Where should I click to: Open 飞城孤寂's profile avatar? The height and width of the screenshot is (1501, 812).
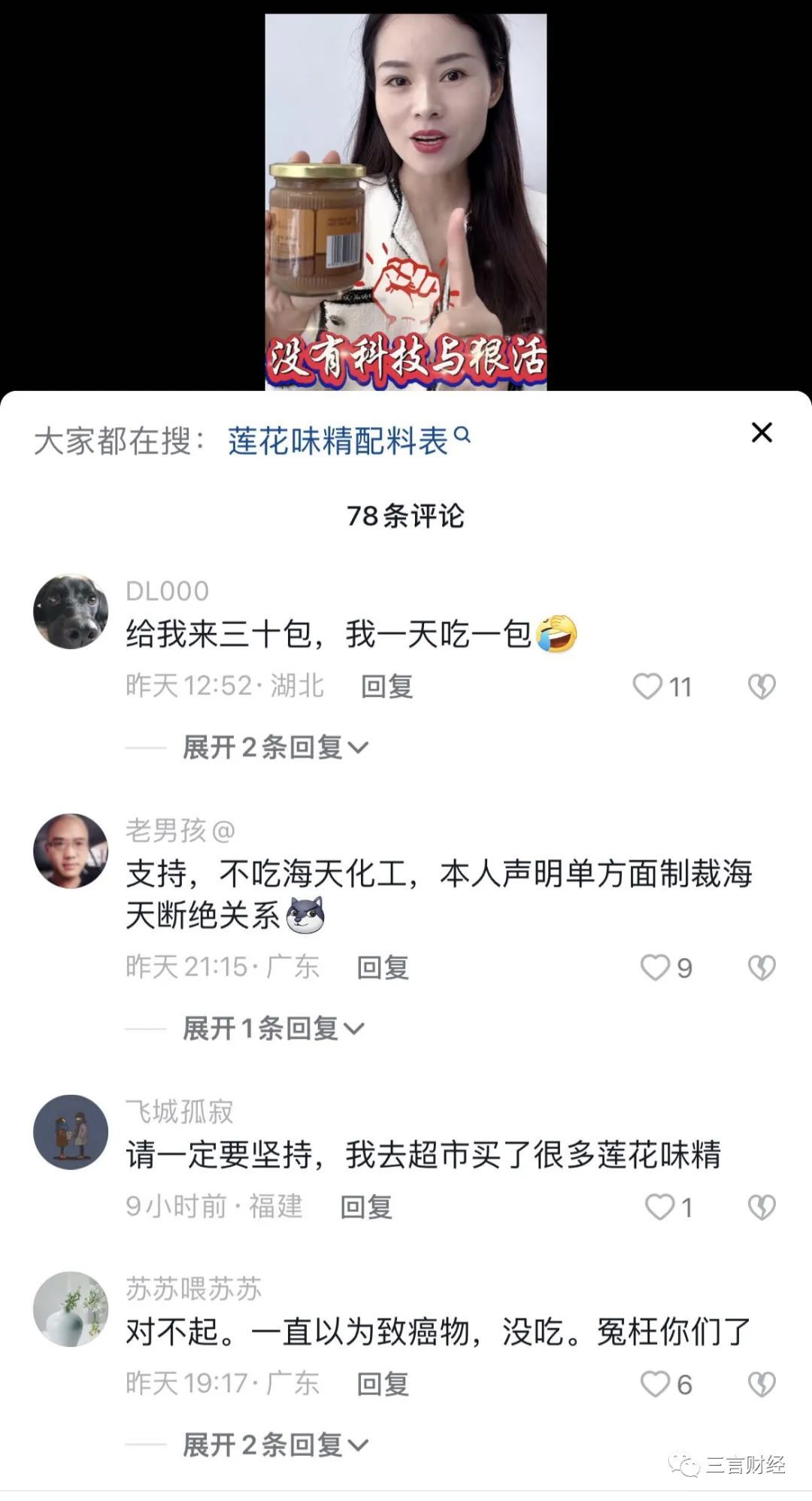(71, 1132)
